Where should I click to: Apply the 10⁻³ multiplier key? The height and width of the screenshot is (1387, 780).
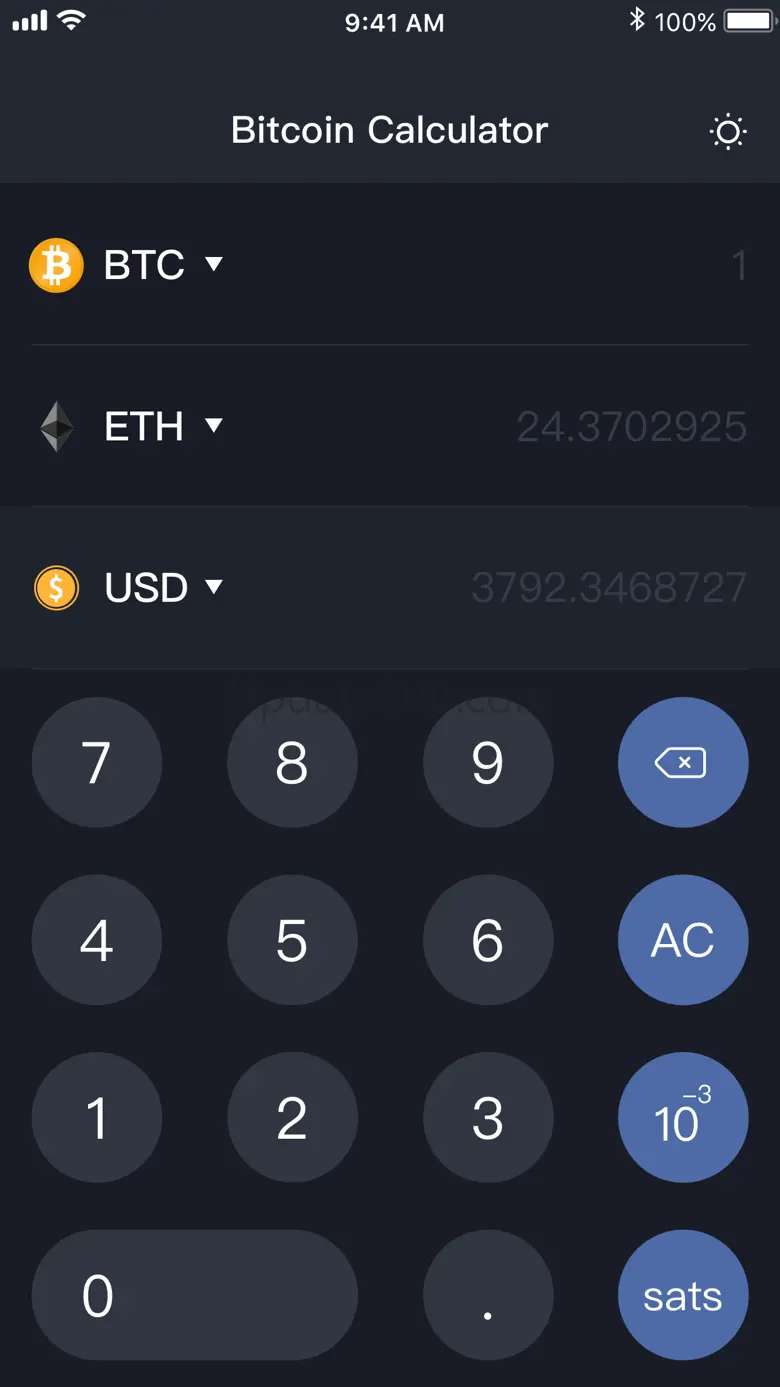coord(683,1117)
